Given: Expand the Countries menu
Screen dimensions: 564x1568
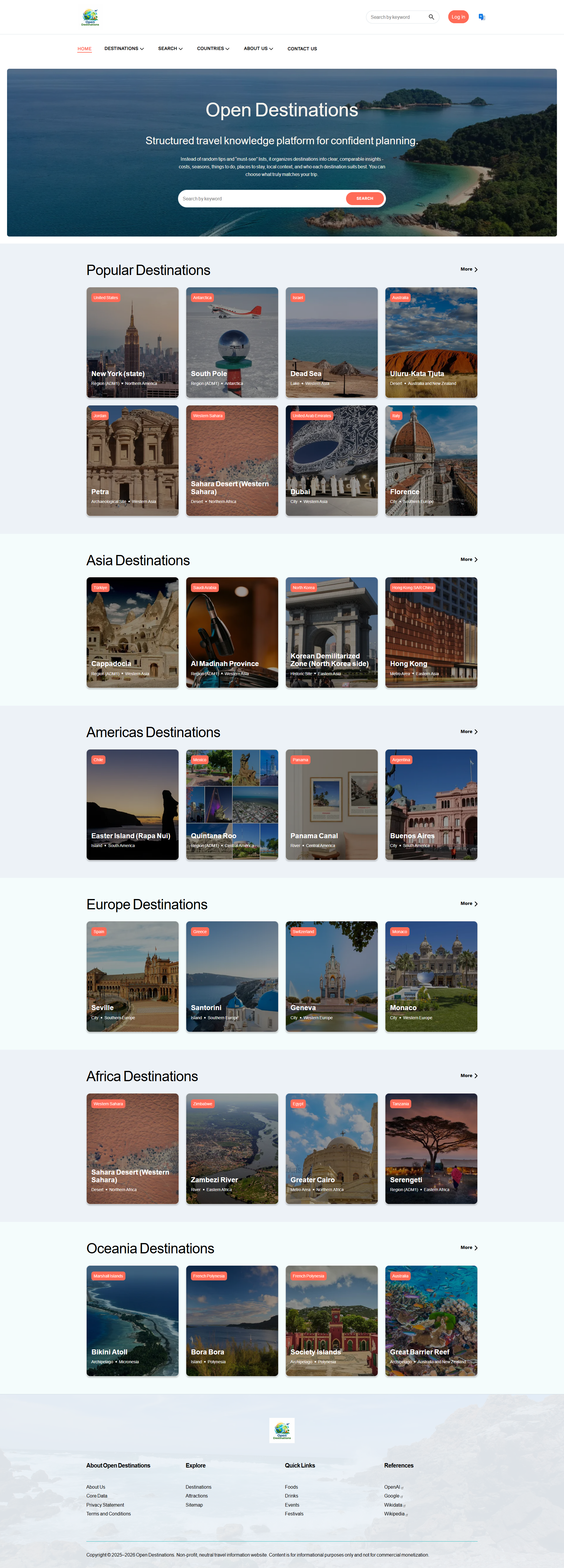Looking at the screenshot, I should pyautogui.click(x=213, y=49).
